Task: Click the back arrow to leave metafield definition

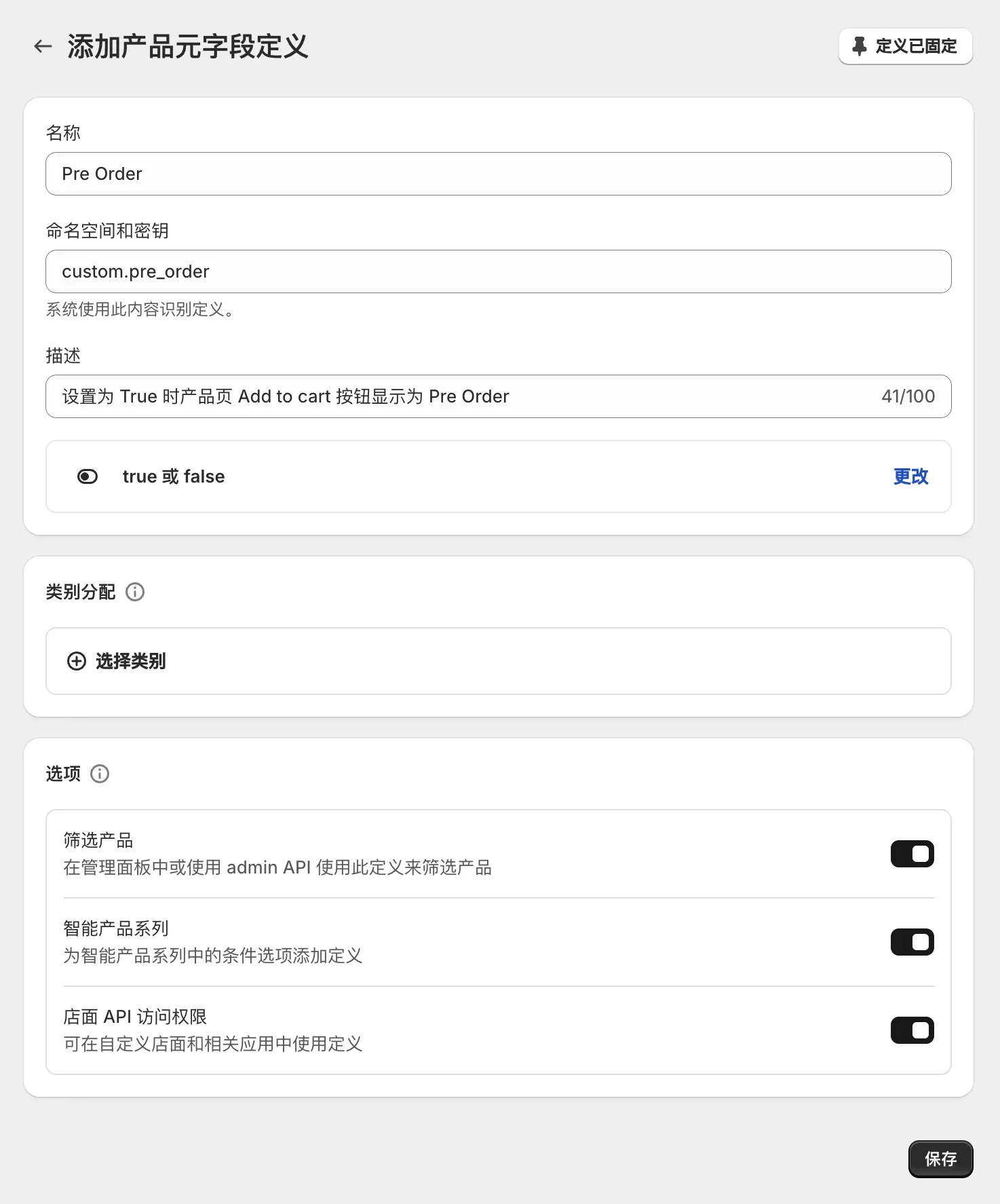Action: click(42, 46)
